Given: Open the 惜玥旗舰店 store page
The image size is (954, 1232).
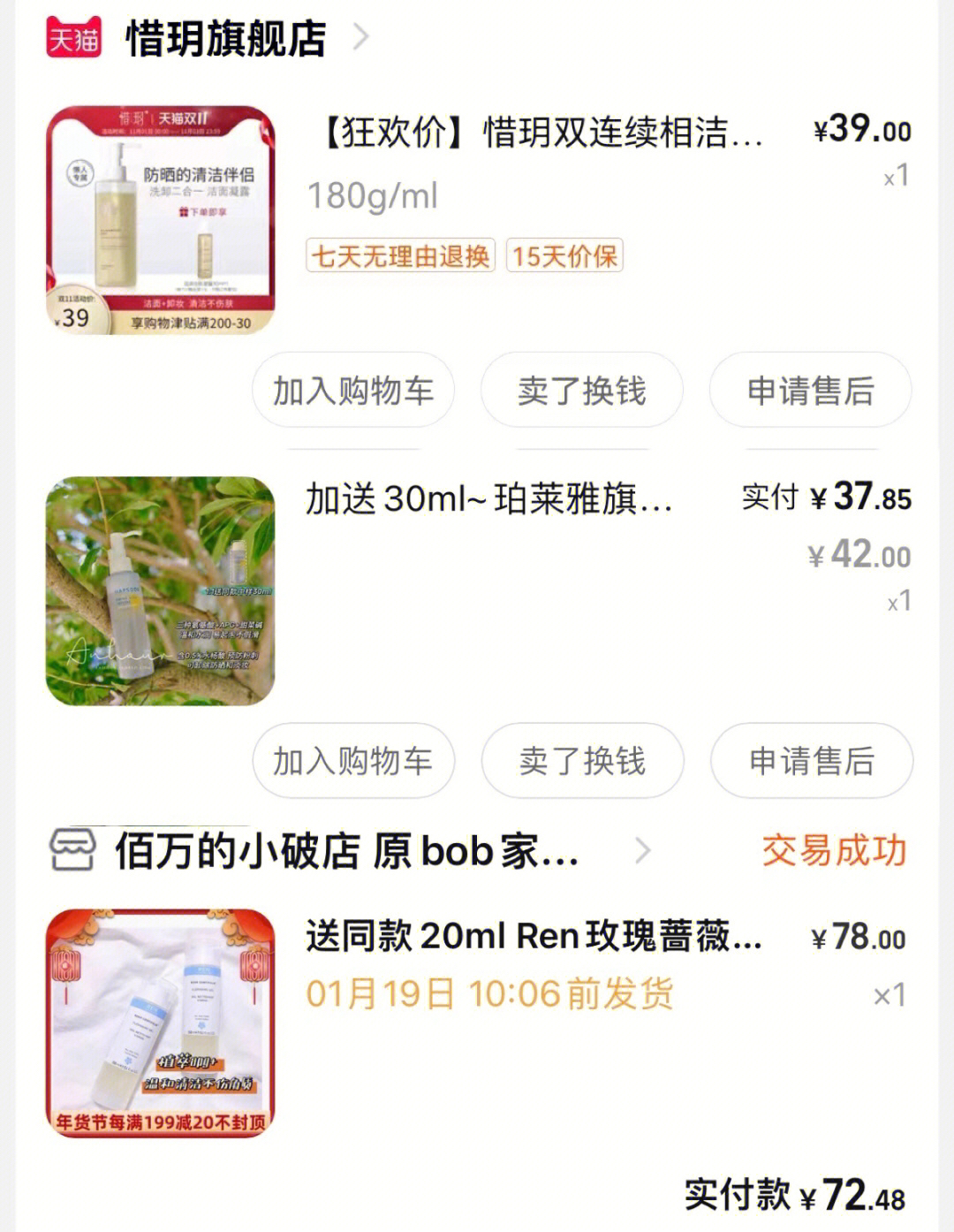Looking at the screenshot, I should pos(225,39).
